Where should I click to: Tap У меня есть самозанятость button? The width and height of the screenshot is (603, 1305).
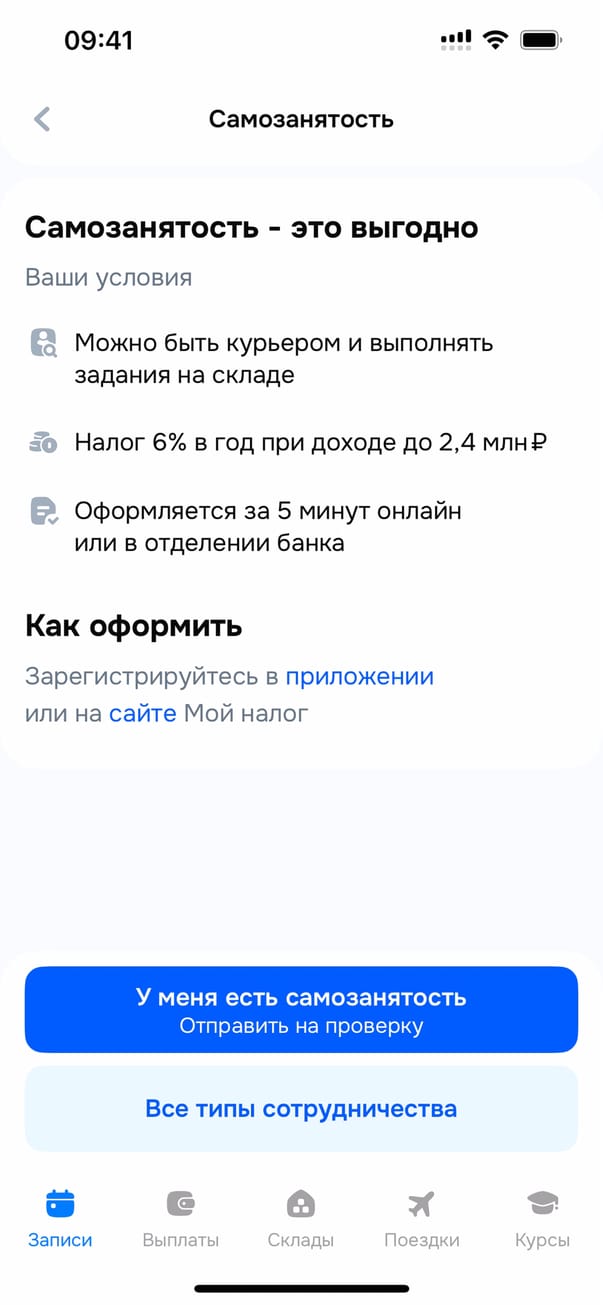pos(301,1009)
